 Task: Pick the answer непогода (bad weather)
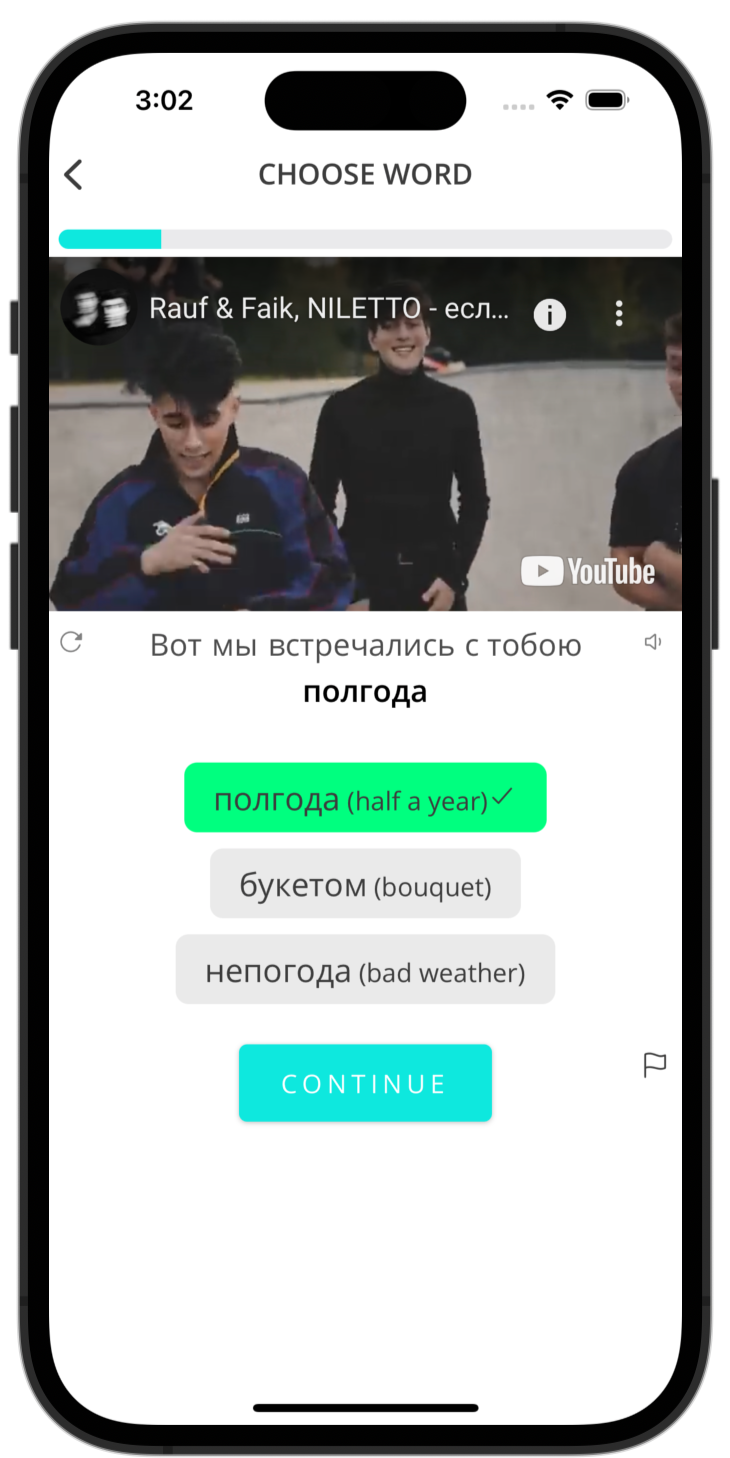(365, 970)
